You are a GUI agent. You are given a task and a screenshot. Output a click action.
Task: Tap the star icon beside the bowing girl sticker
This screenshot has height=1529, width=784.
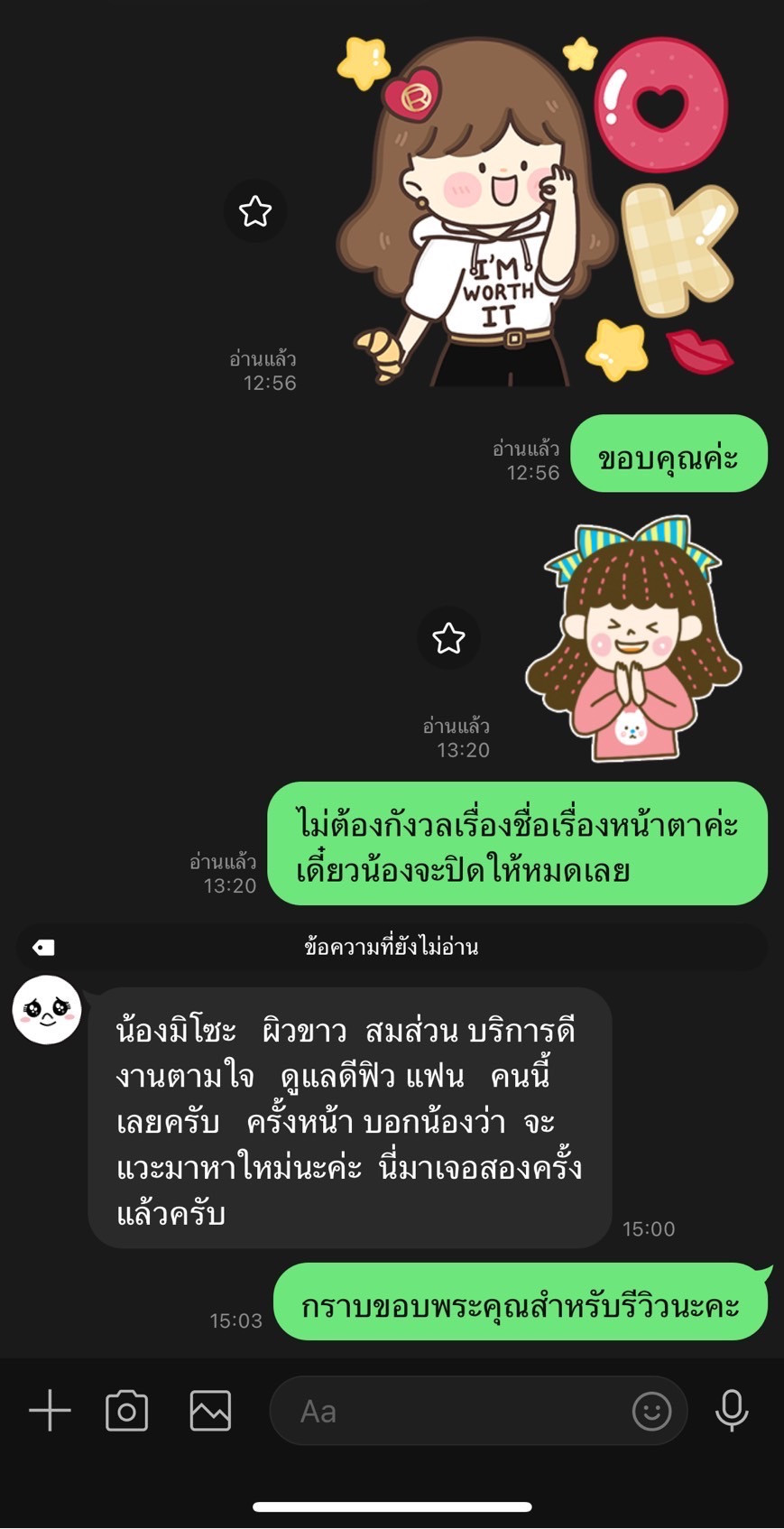[448, 638]
